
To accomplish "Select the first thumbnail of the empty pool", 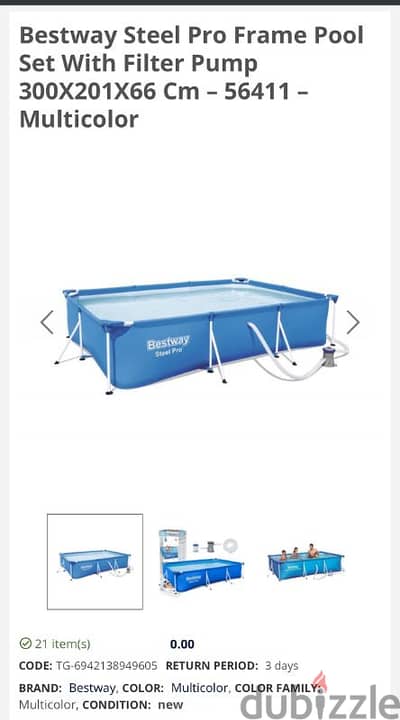I will pos(95,562).
